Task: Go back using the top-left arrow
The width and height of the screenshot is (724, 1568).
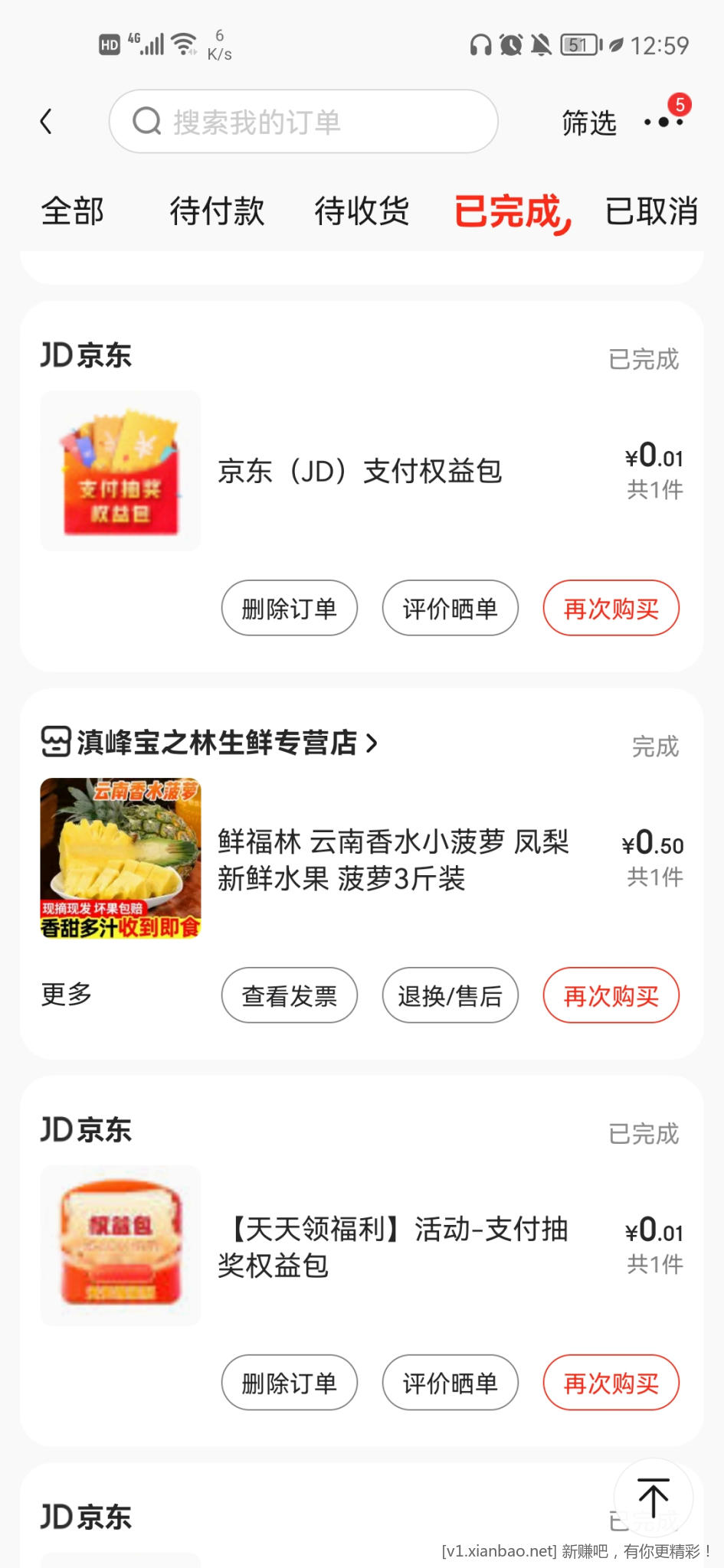Action: [x=47, y=121]
